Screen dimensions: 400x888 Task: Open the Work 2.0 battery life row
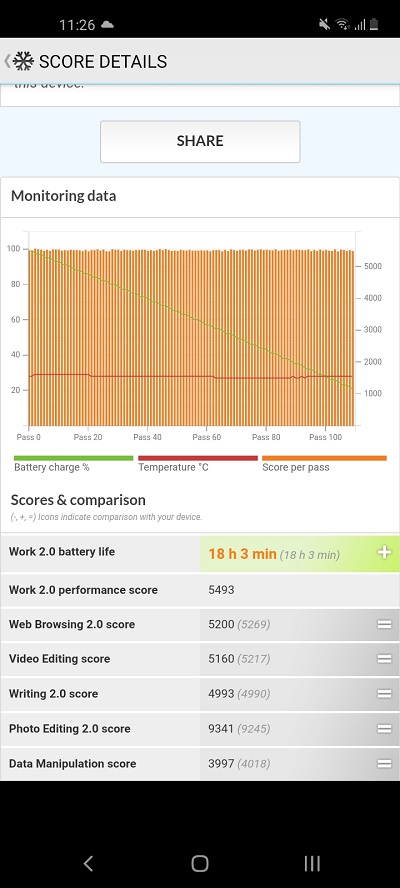click(200, 553)
